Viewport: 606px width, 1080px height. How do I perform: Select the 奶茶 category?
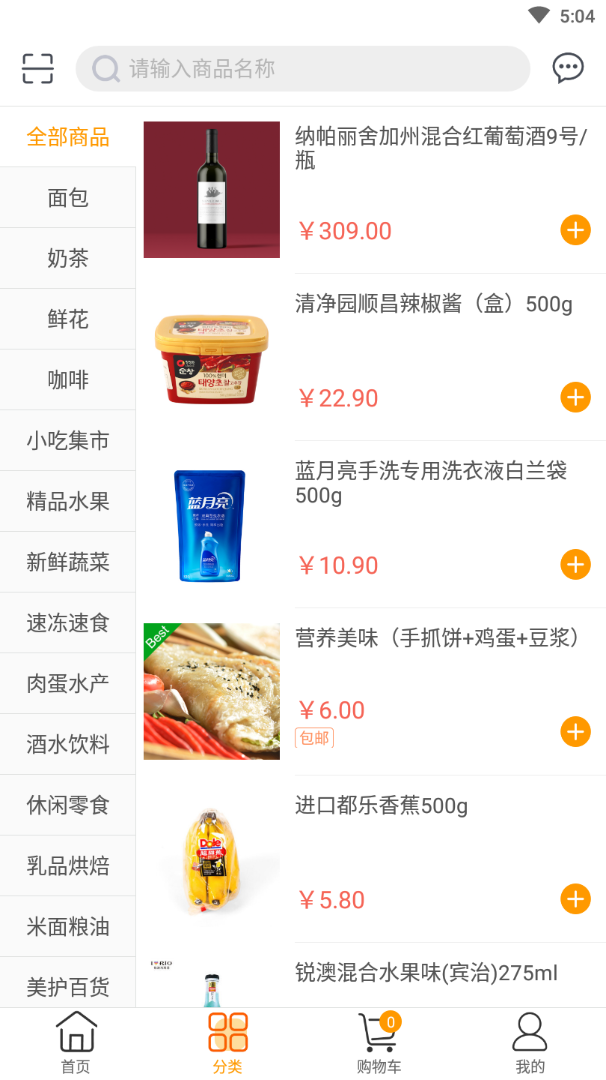pyautogui.click(x=68, y=259)
